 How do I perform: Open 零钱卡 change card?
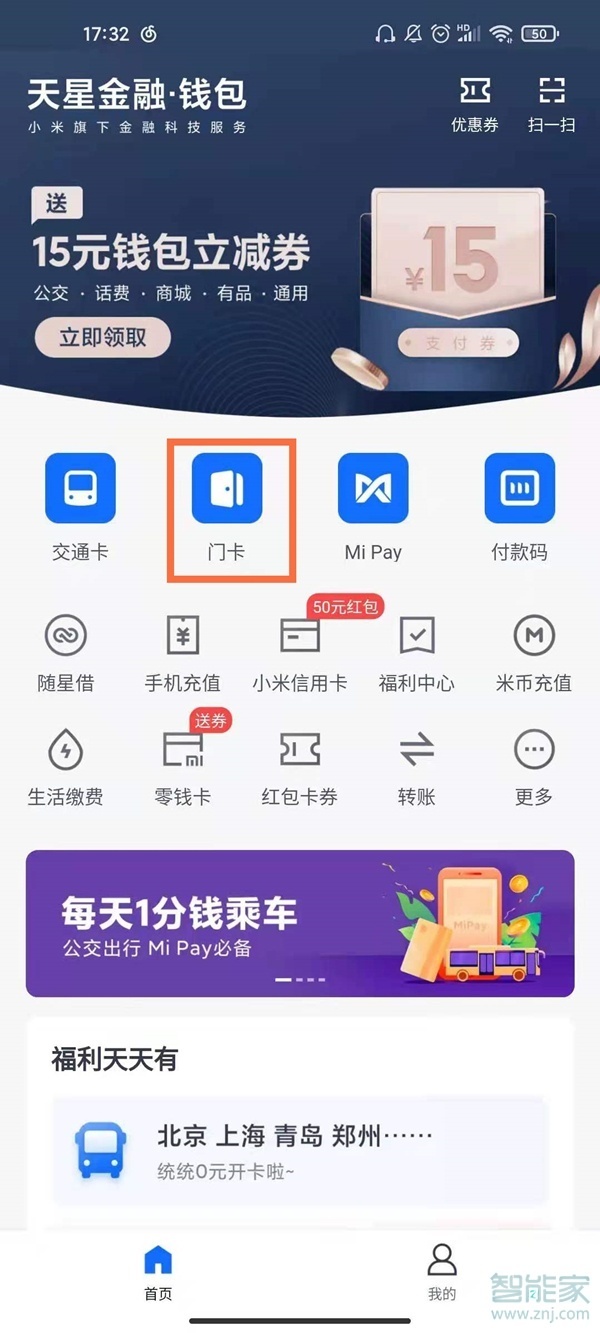pos(182,768)
